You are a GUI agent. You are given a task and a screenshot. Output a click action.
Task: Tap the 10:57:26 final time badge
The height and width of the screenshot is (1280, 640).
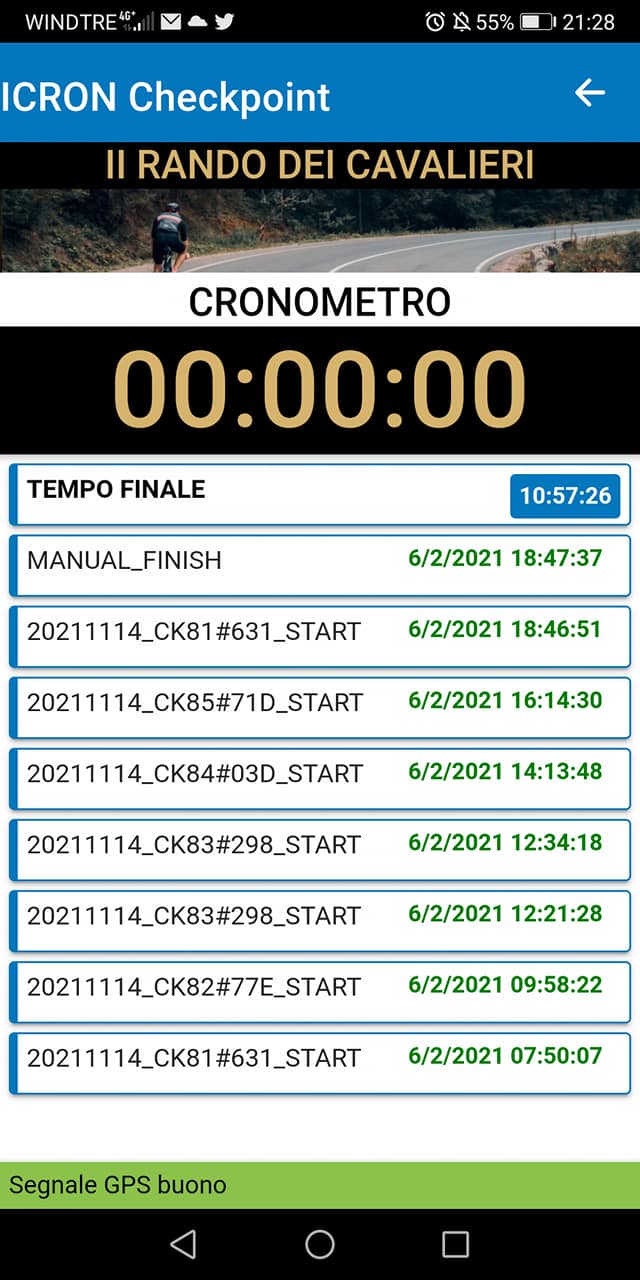coord(565,496)
